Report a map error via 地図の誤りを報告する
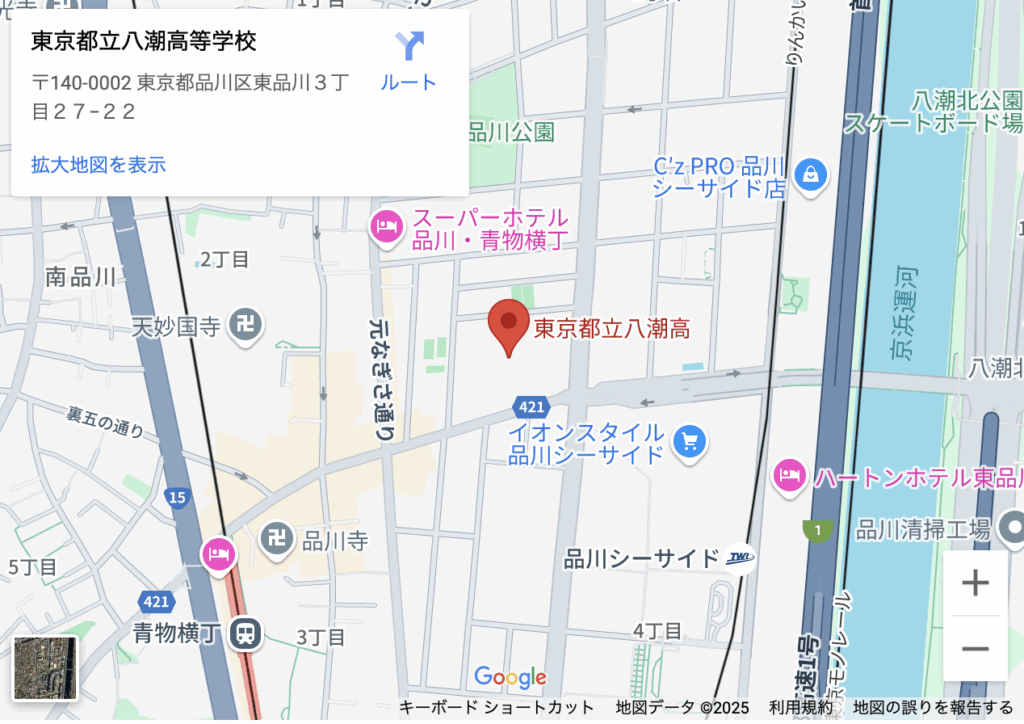 [932, 707]
